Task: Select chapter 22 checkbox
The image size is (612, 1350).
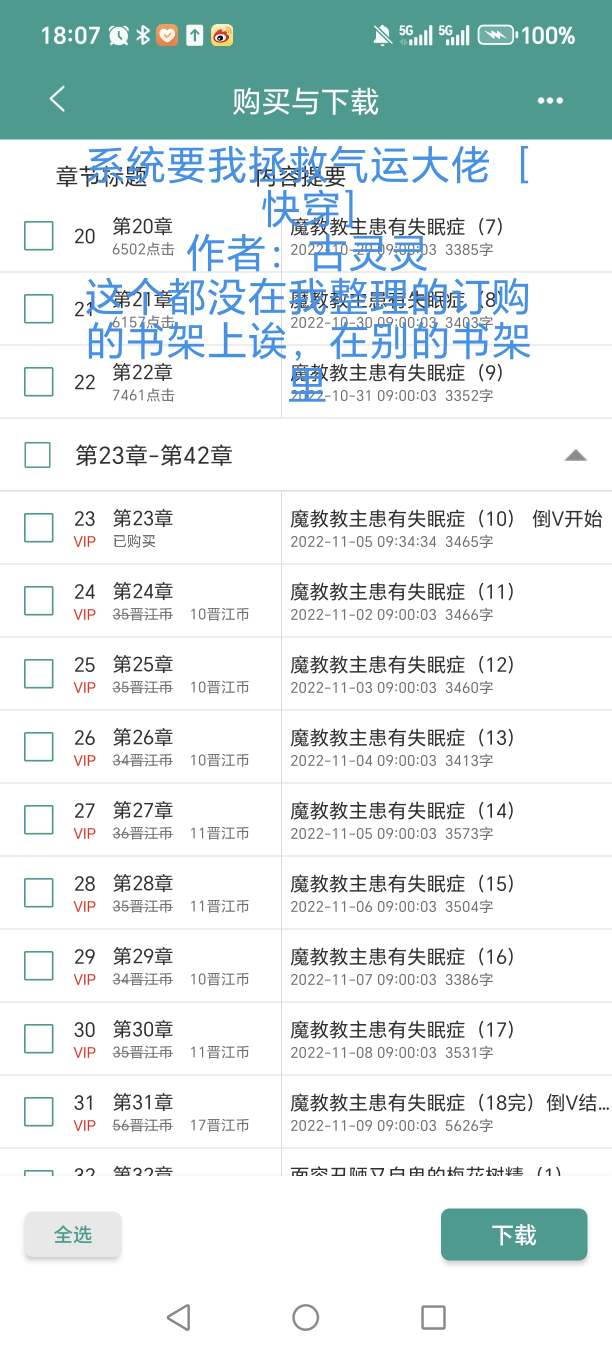Action: click(x=39, y=382)
